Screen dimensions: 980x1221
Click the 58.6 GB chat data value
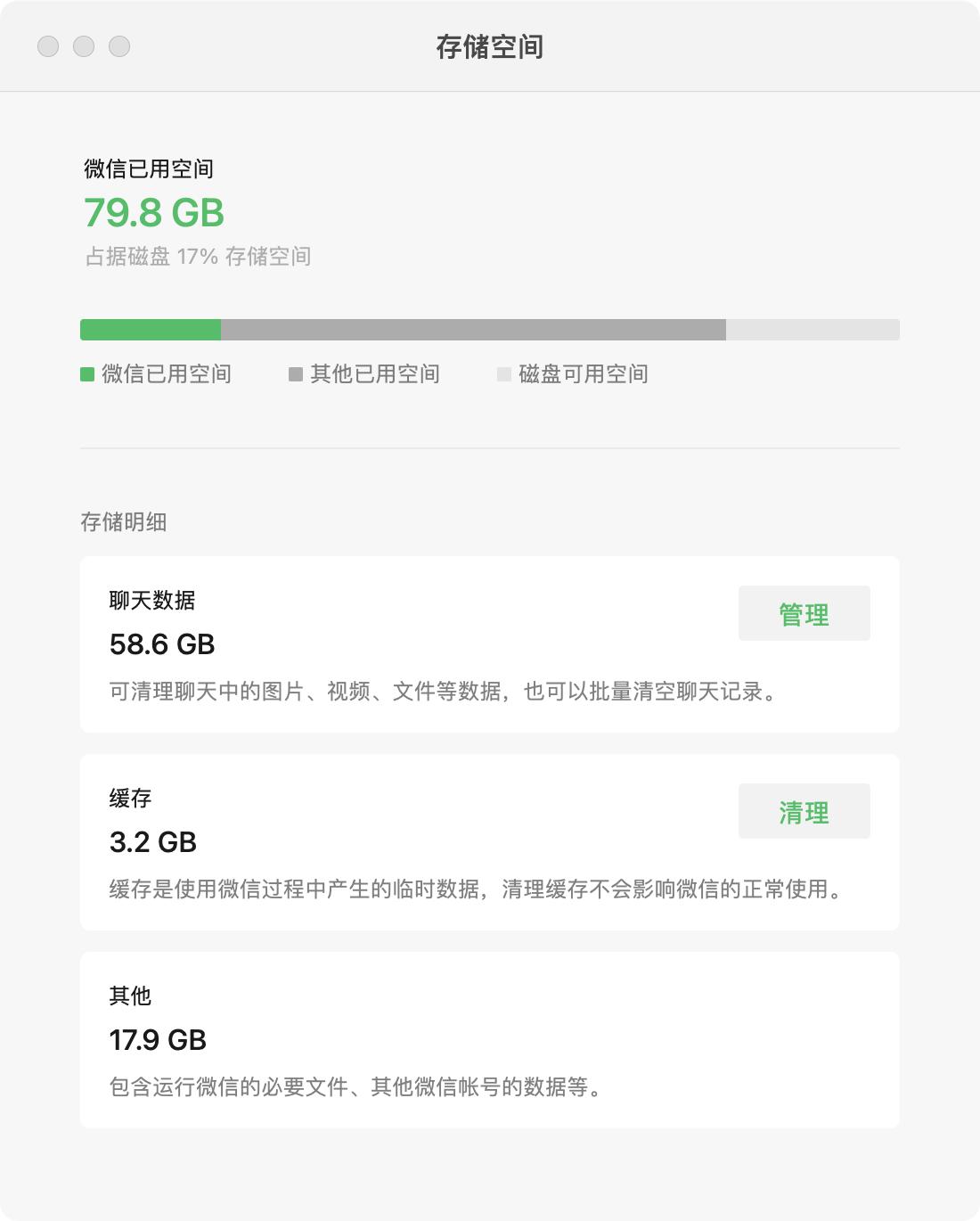[x=163, y=643]
